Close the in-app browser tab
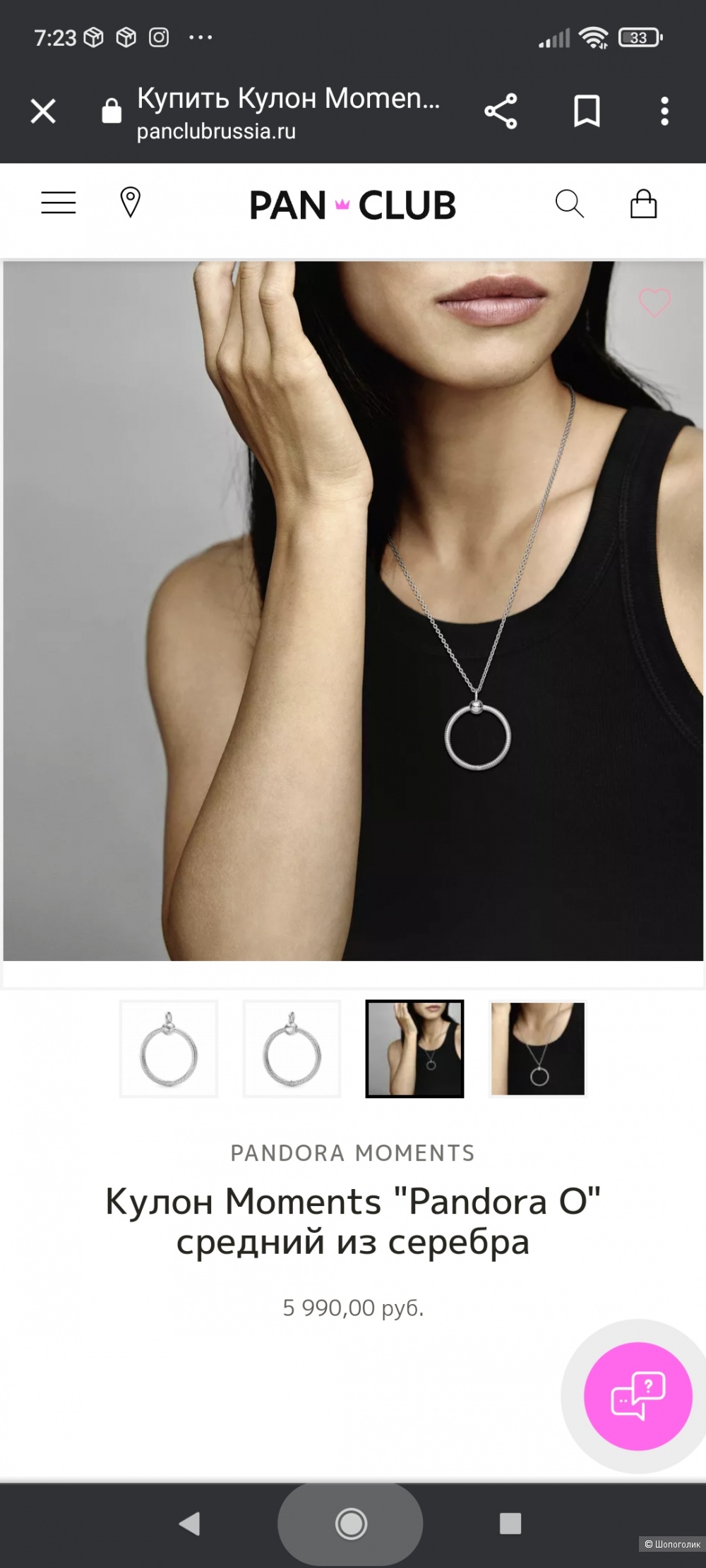 click(x=43, y=111)
